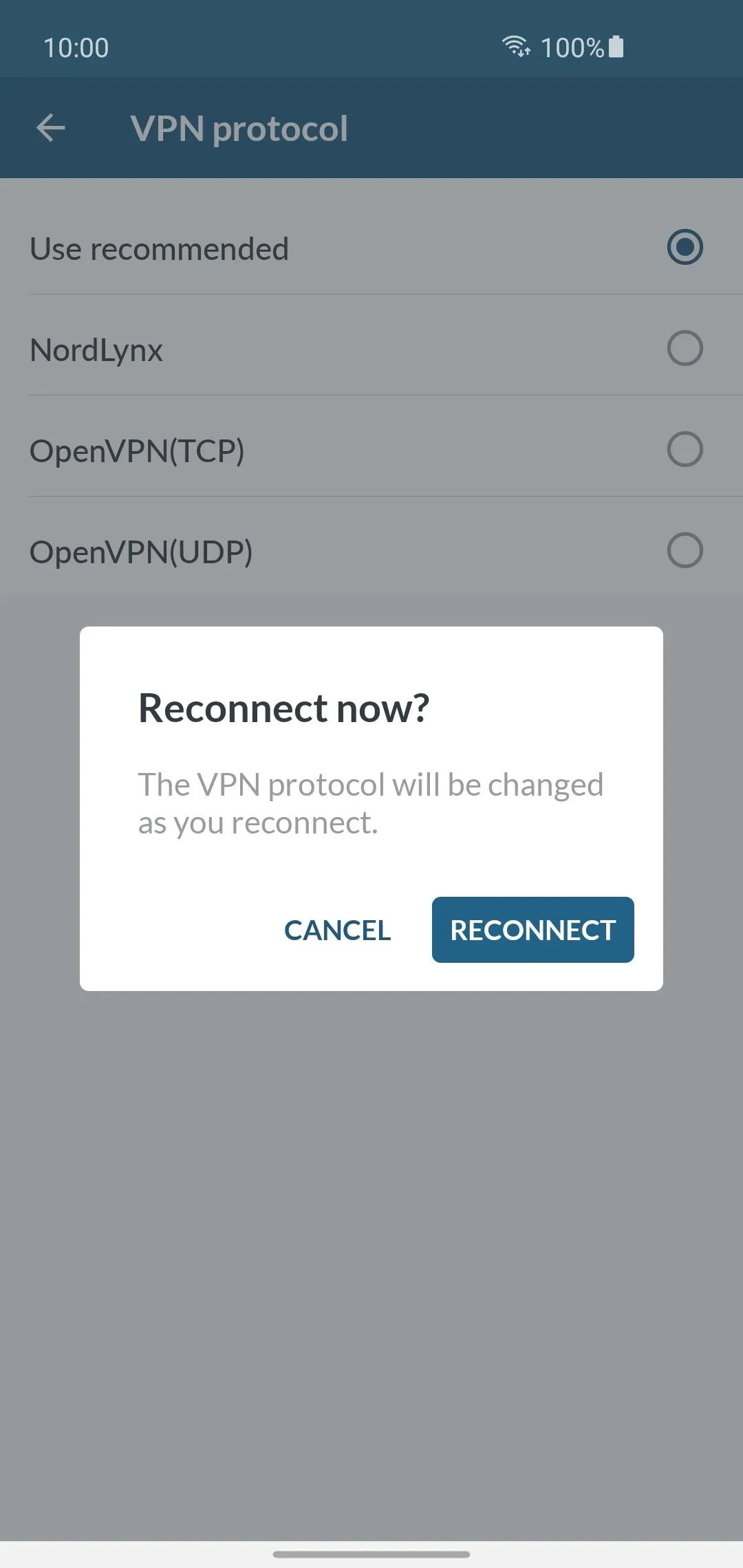Choose OpenVPN(UDP) protocol
Image resolution: width=743 pixels, height=1568 pixels.
tap(371, 551)
